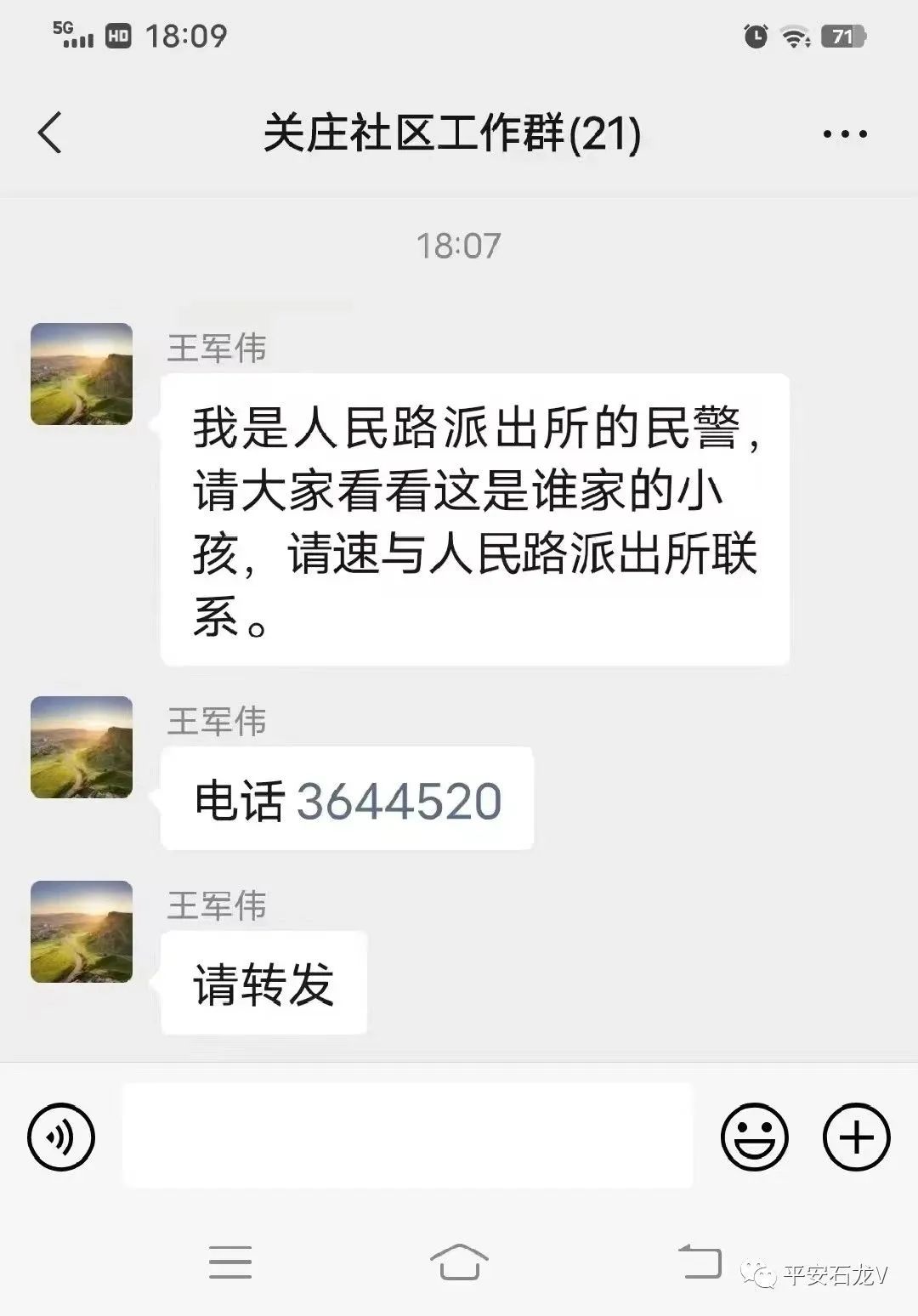Open the emoji picker
The width and height of the screenshot is (918, 1316).
click(x=754, y=1137)
